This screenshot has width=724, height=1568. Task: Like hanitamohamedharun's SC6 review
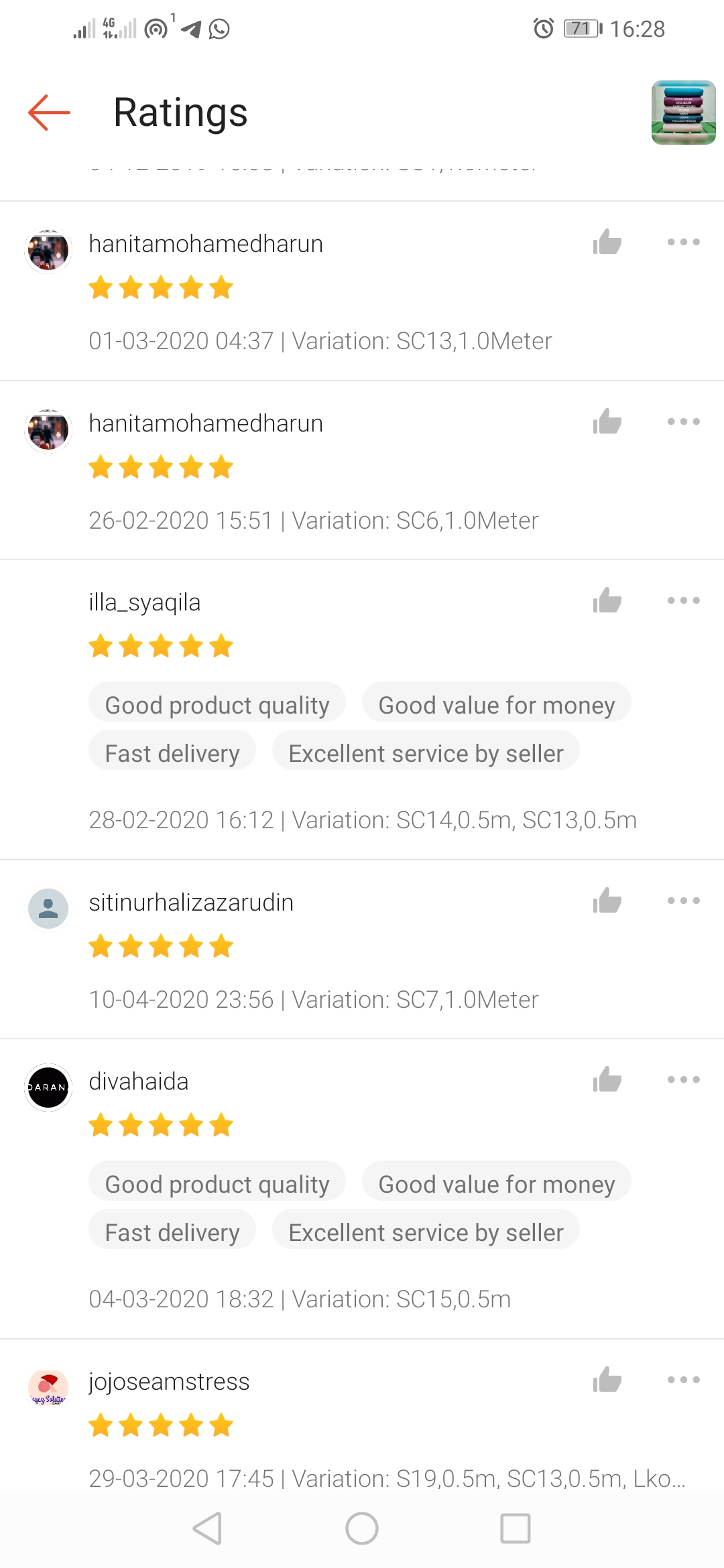(x=607, y=421)
